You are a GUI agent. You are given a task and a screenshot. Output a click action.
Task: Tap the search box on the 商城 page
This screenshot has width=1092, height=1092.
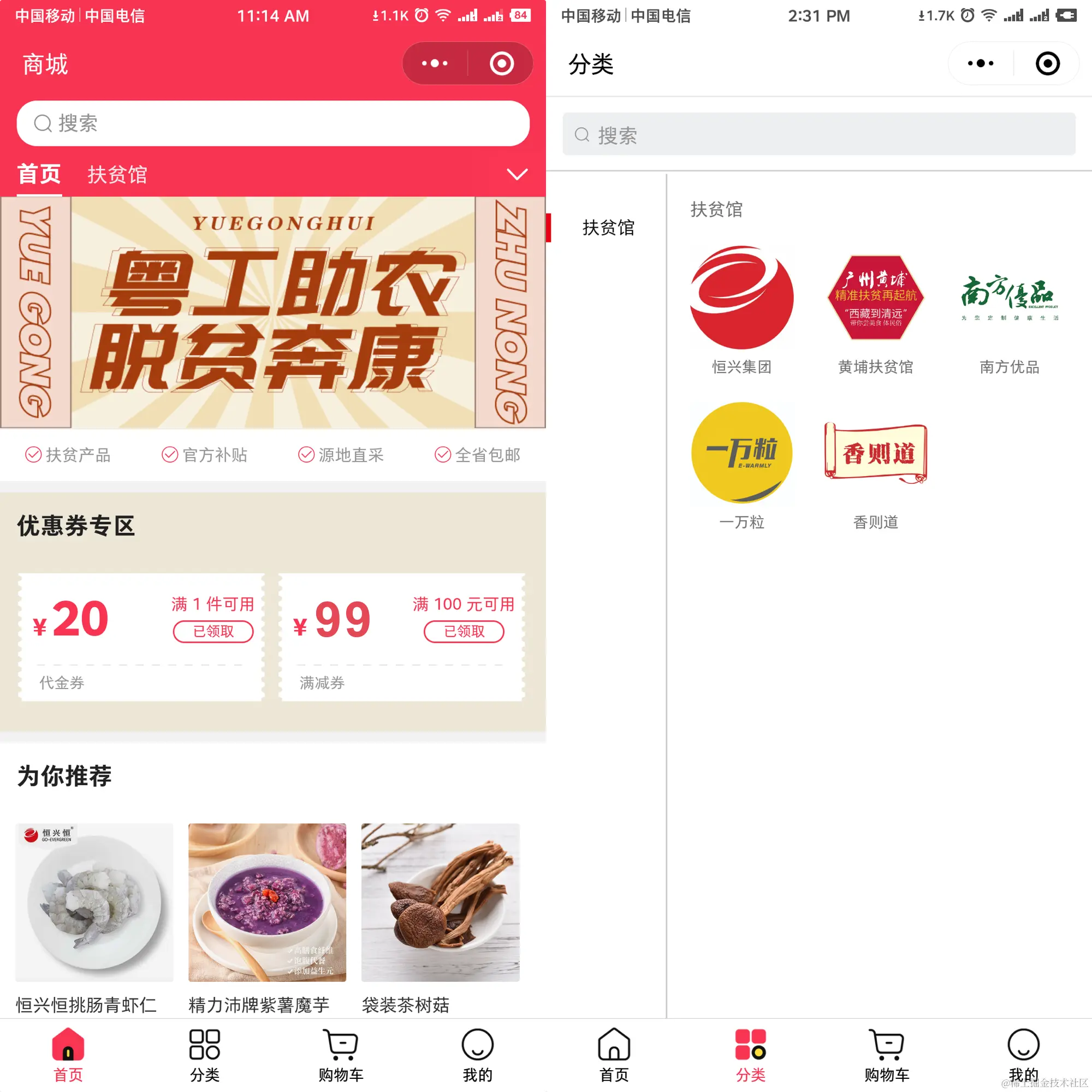coord(273,123)
